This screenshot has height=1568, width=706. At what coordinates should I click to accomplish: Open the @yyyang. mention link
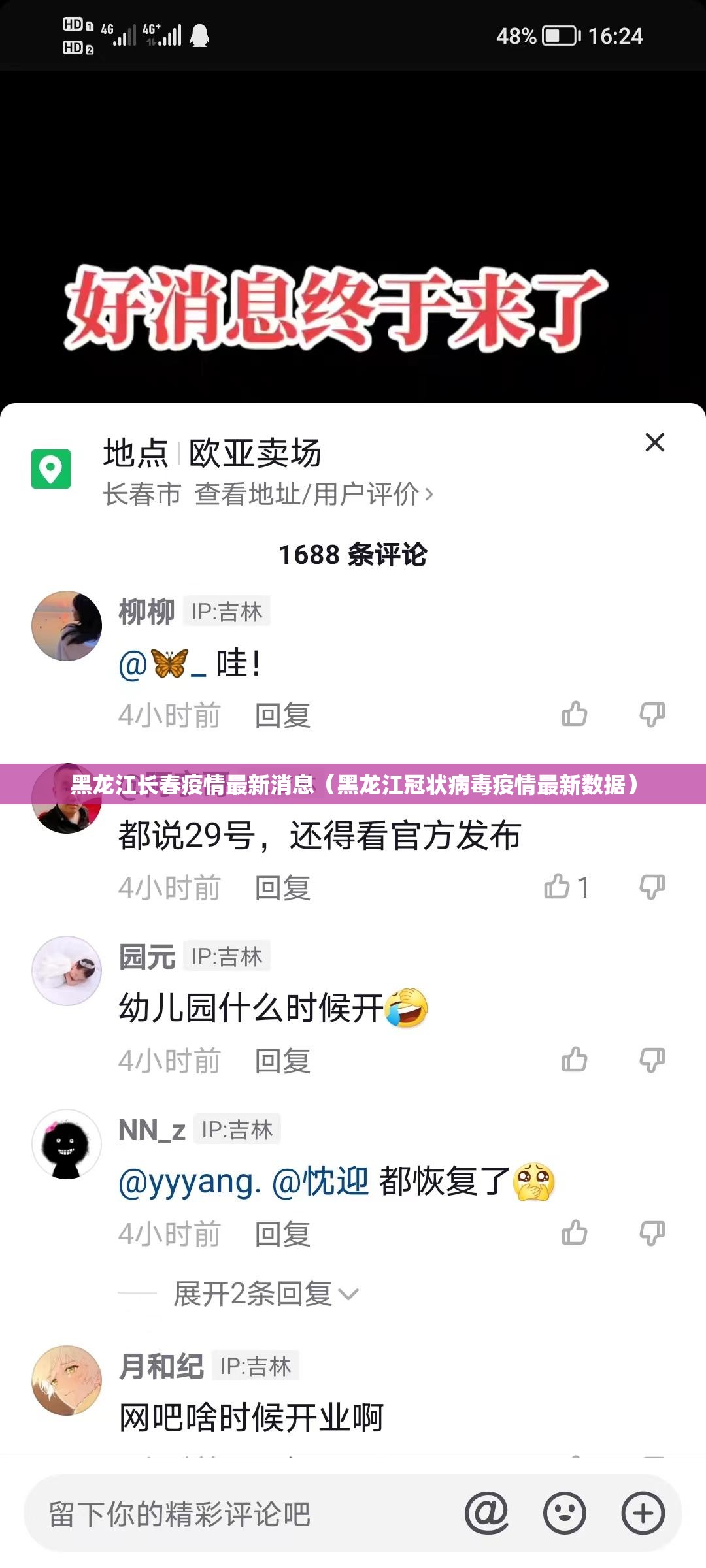click(190, 1182)
